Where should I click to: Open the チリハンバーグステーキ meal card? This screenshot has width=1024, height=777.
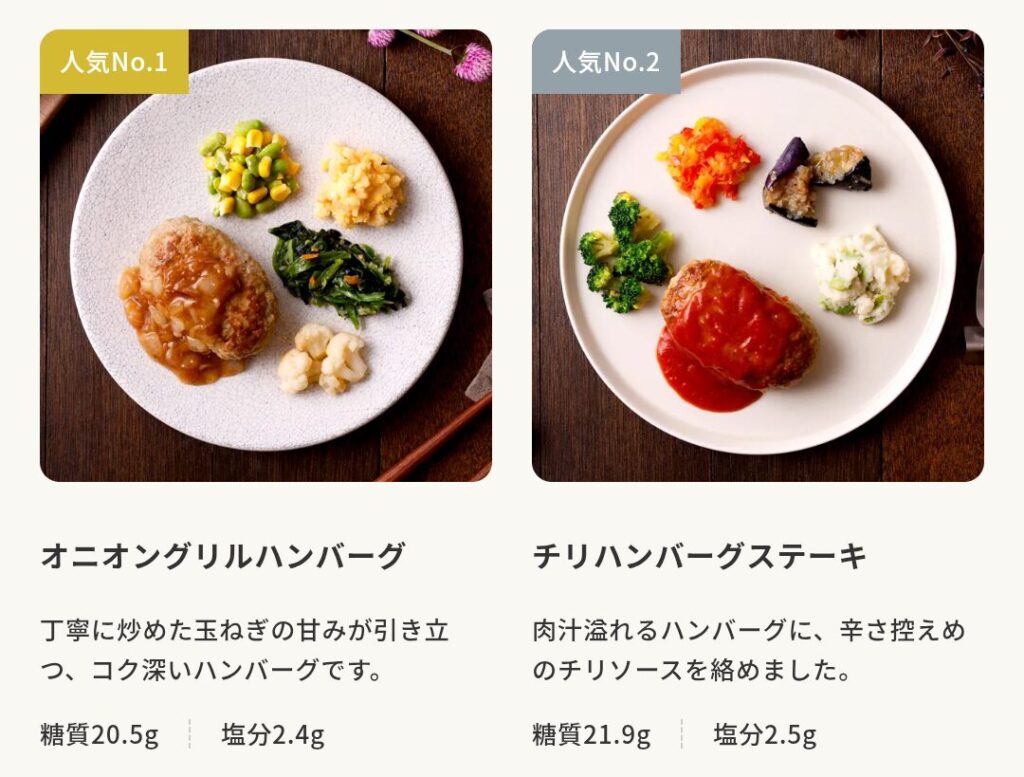point(757,256)
